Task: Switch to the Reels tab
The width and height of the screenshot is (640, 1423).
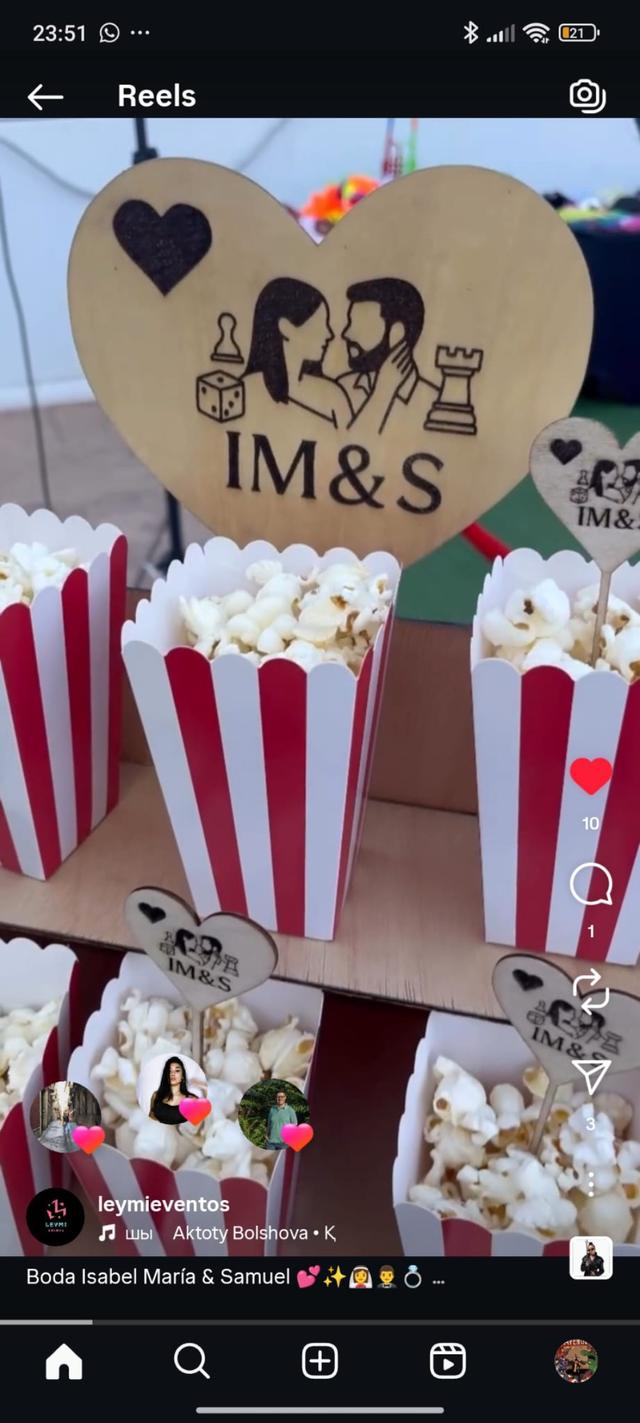Action: 447,1361
